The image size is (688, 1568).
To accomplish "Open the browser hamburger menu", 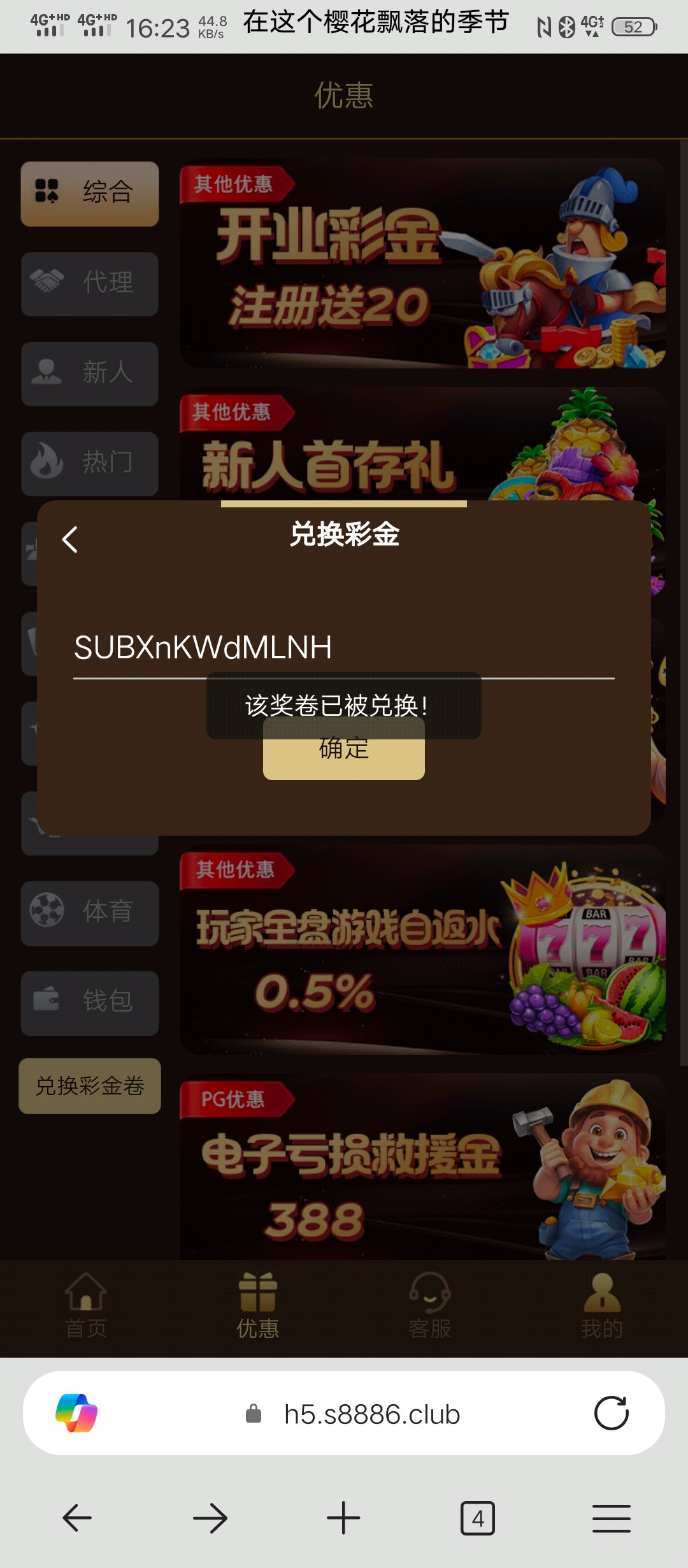I will tap(611, 1518).
